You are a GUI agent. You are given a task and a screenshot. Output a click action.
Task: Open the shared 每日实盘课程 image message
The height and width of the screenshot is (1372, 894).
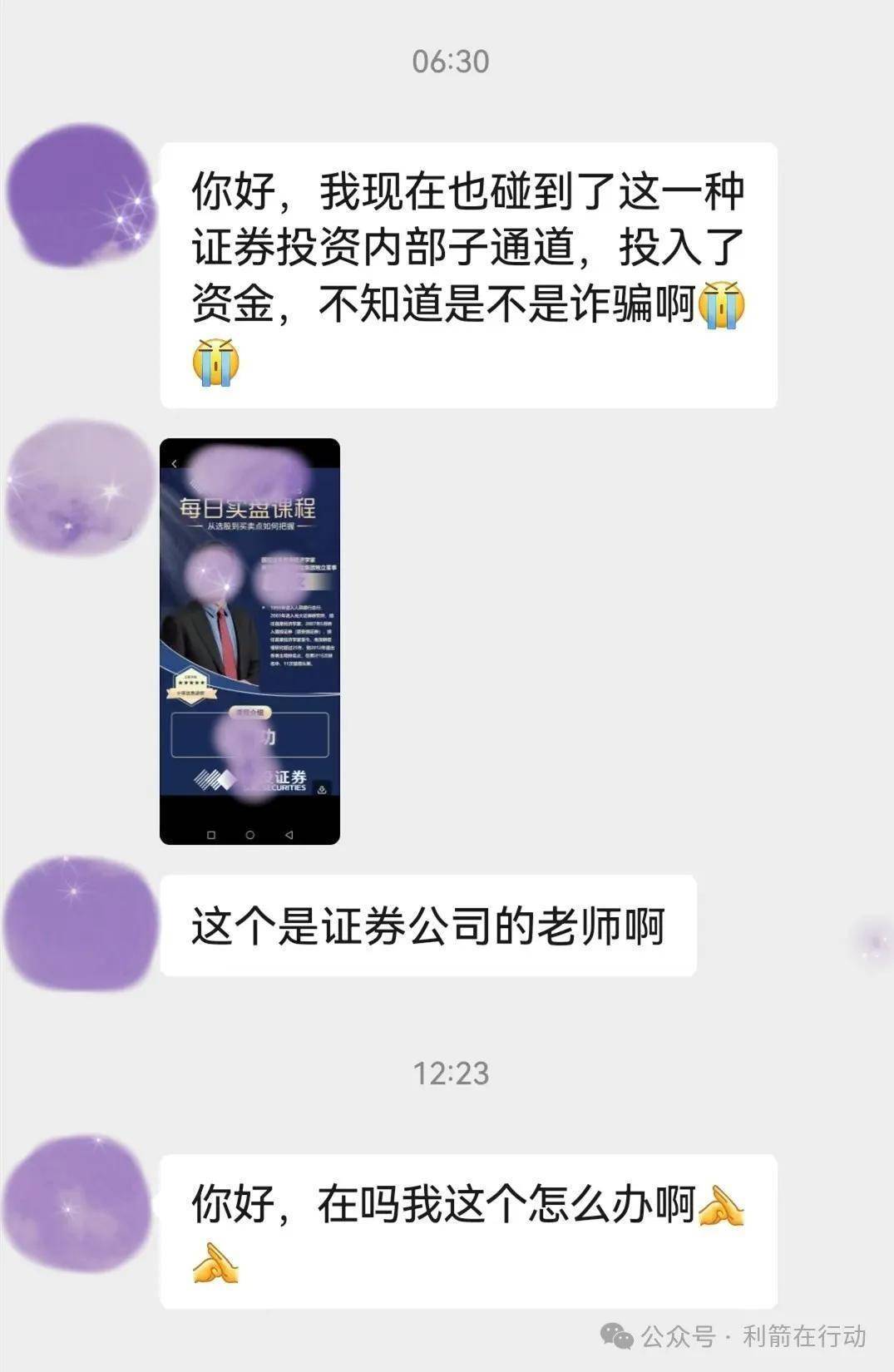tap(249, 640)
